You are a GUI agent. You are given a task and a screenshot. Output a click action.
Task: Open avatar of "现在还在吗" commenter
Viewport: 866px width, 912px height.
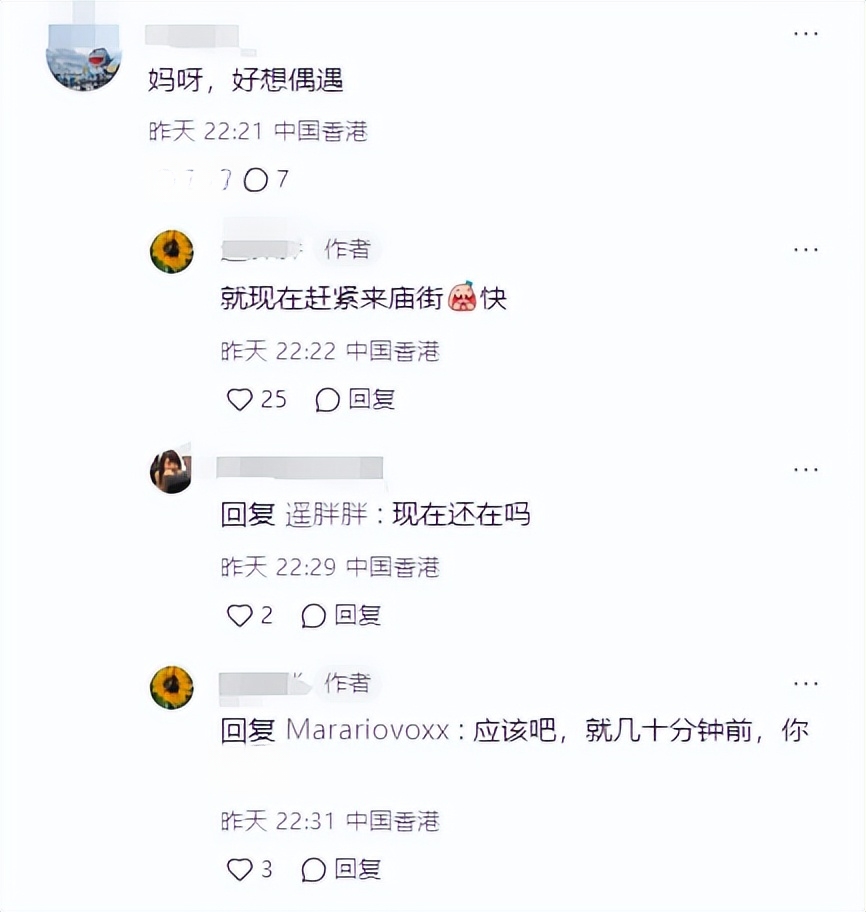click(171, 471)
